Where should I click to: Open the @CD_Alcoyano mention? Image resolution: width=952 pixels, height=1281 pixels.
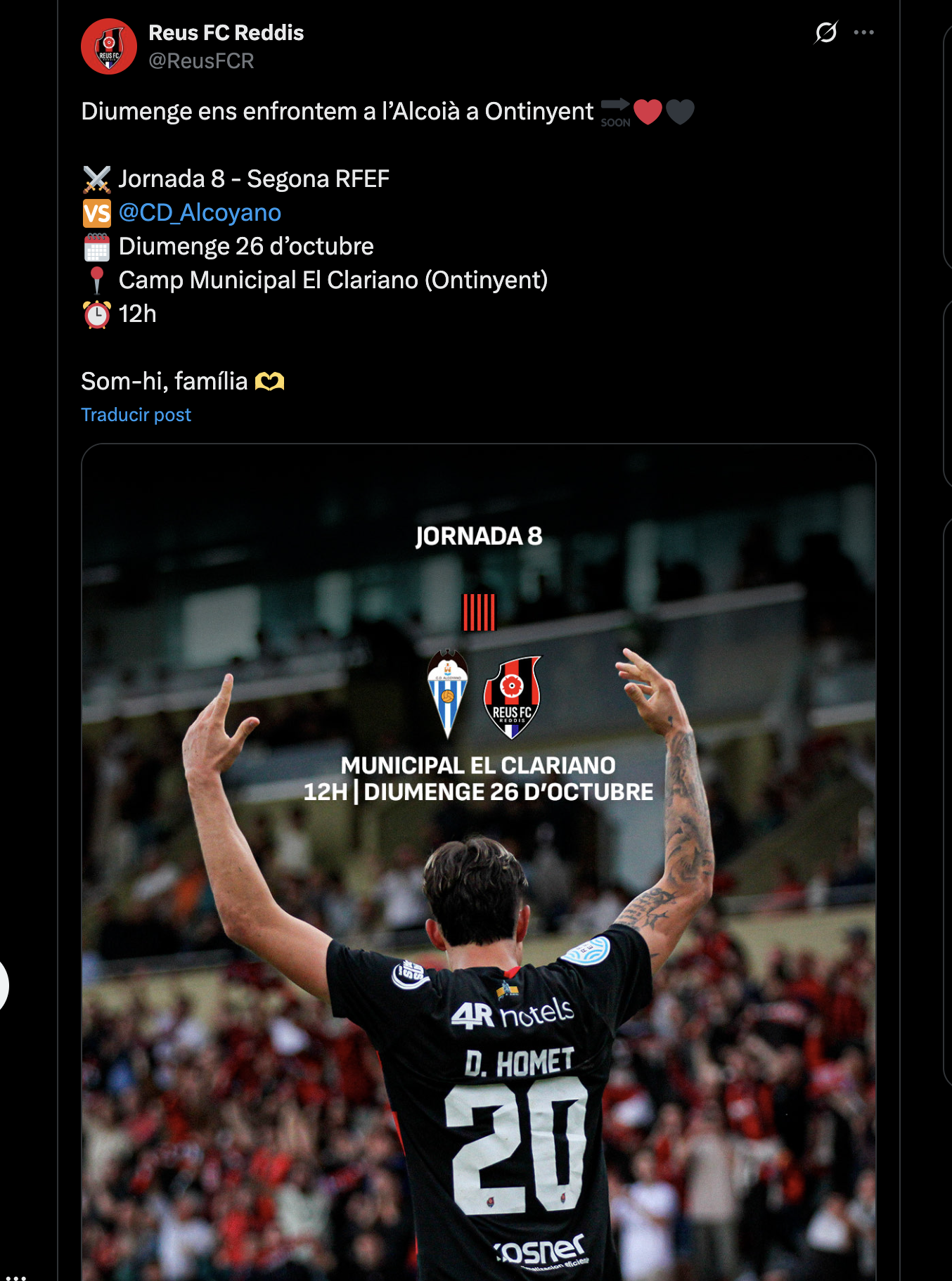point(200,212)
